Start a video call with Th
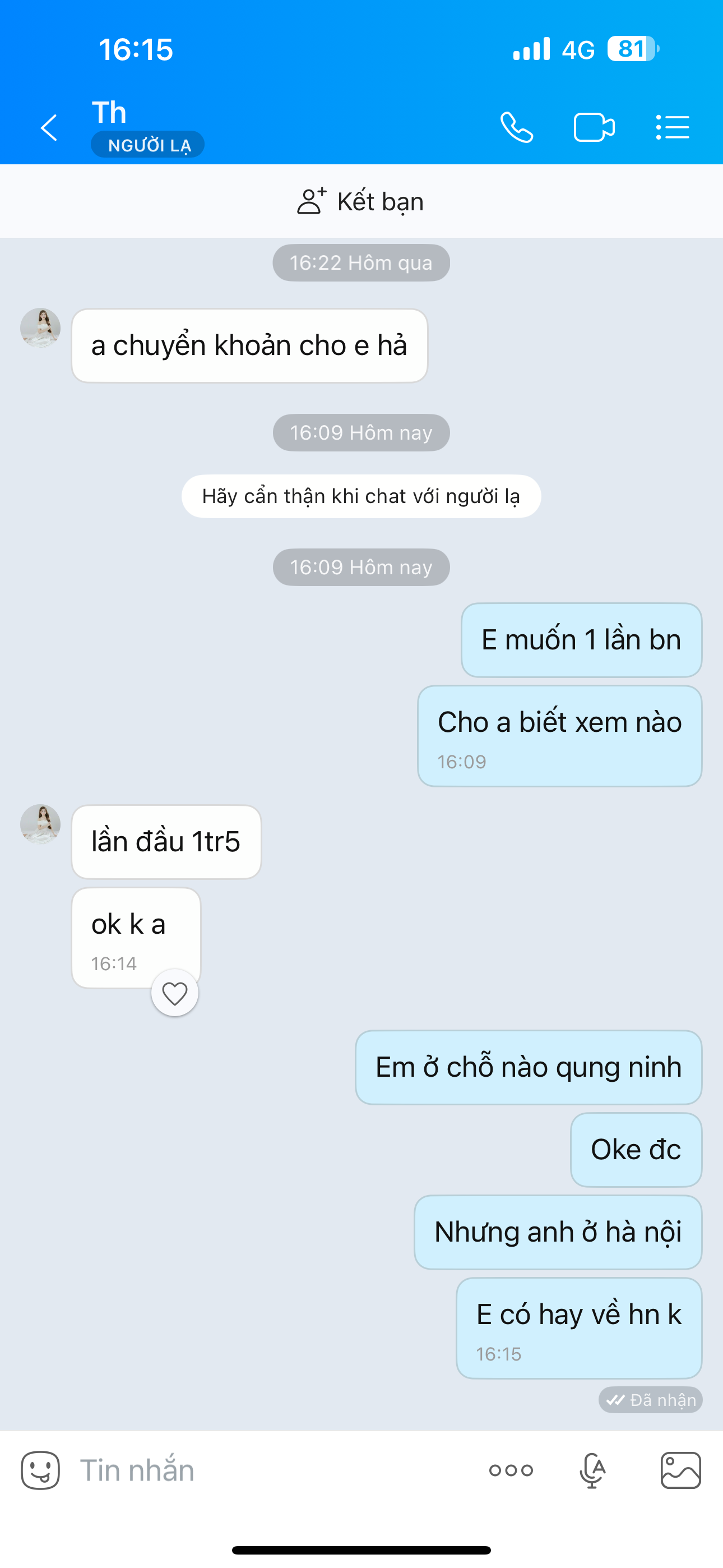Screen dimensions: 723x1568 [x=594, y=128]
